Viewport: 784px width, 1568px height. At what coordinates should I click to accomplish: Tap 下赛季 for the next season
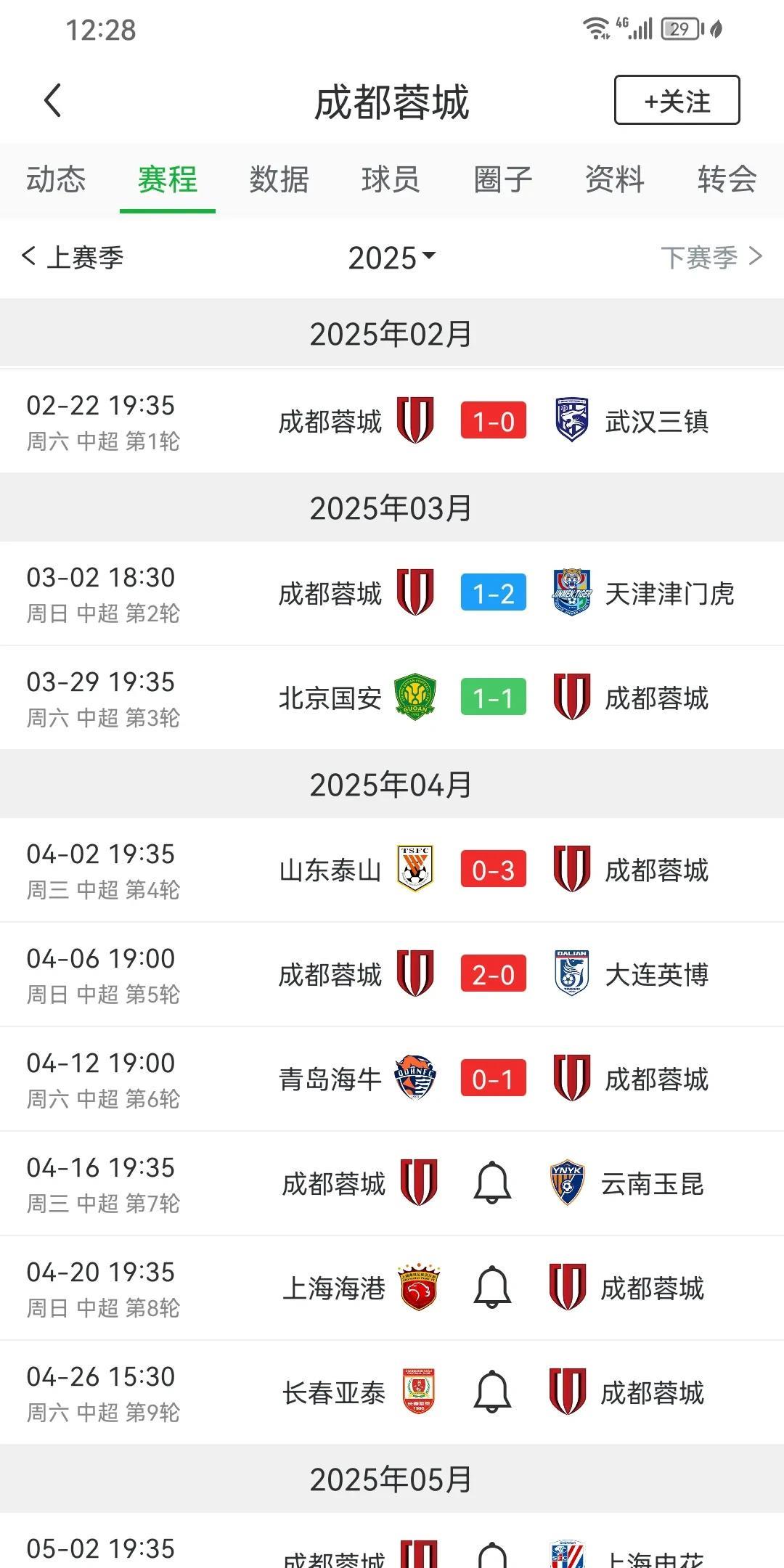point(711,257)
